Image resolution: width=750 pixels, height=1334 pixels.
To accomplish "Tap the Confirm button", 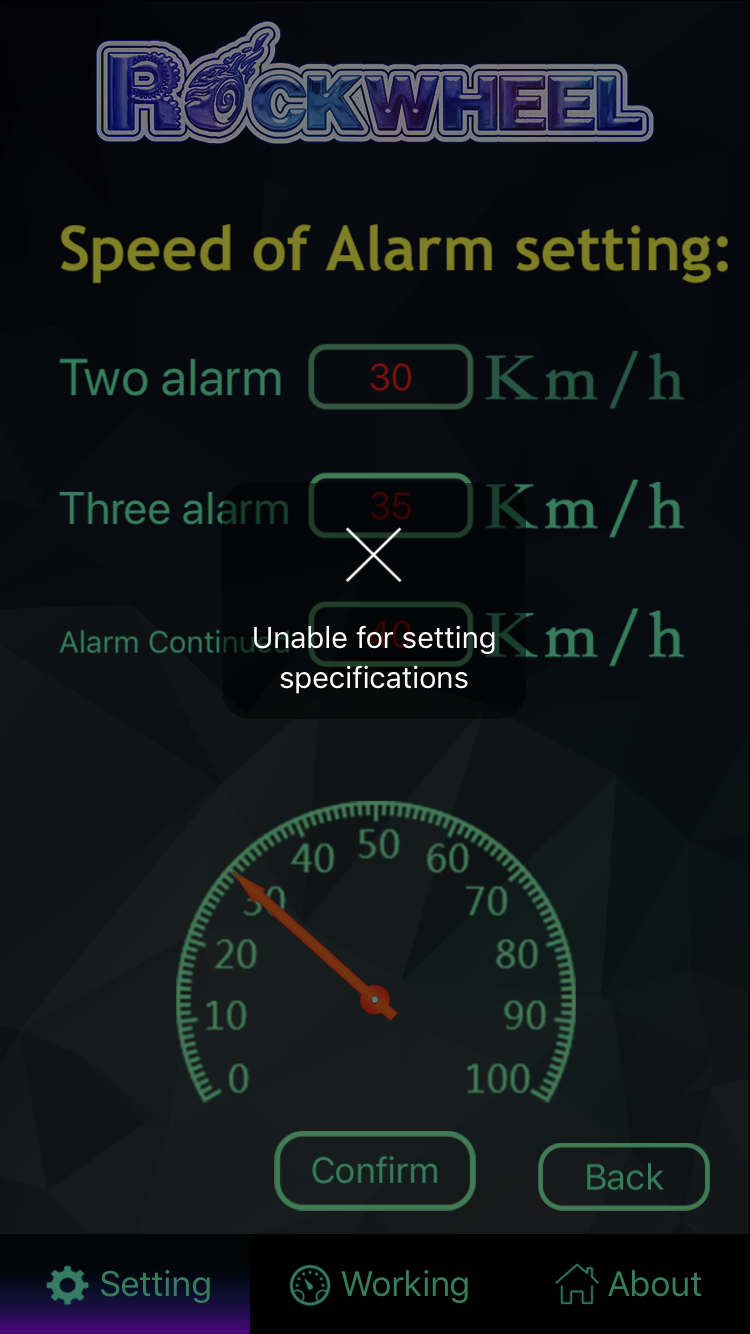I will click(375, 1171).
